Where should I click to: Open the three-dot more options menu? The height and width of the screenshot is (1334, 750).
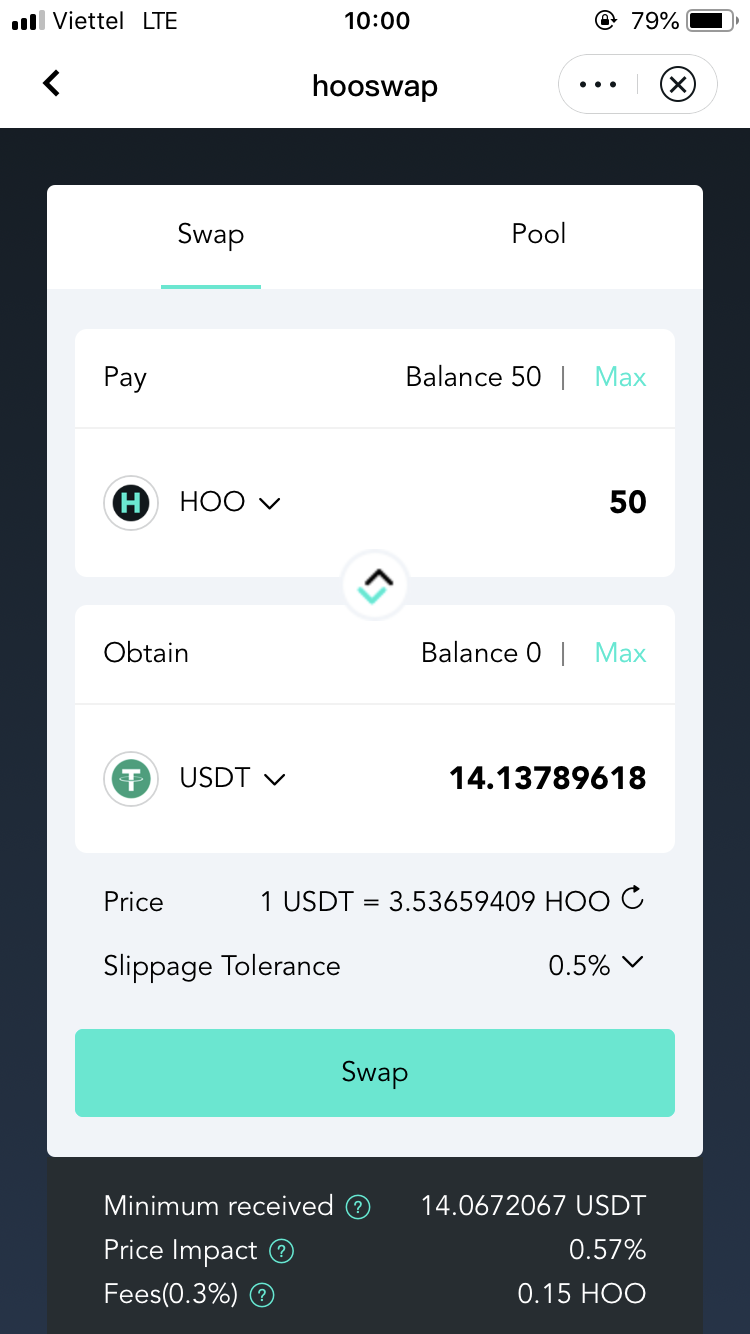(598, 85)
